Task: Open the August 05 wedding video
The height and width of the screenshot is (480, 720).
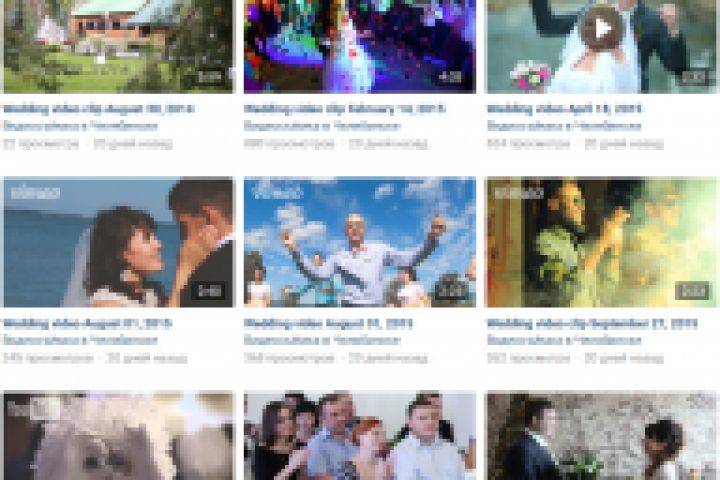Action: 359,242
